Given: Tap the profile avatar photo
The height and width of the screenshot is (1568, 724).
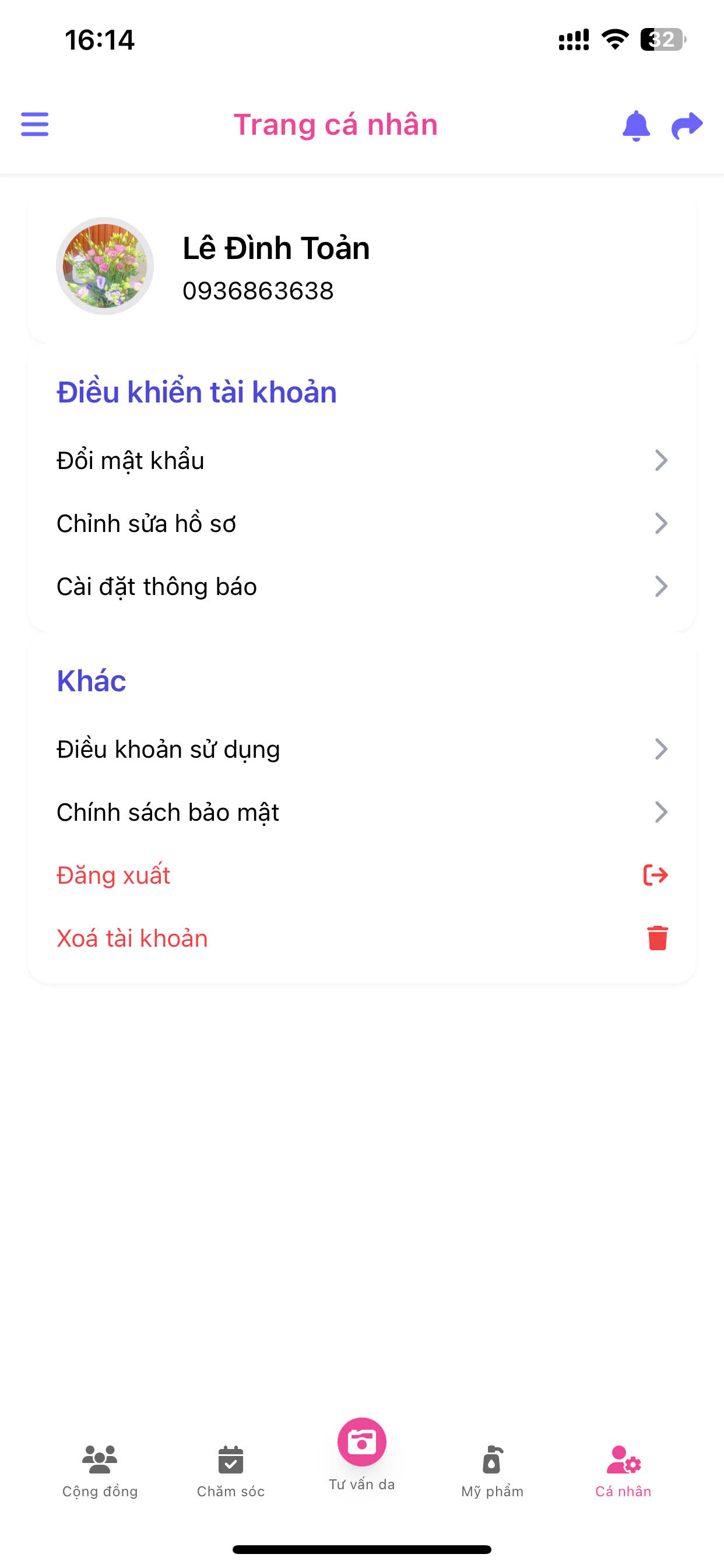Looking at the screenshot, I should click(105, 266).
